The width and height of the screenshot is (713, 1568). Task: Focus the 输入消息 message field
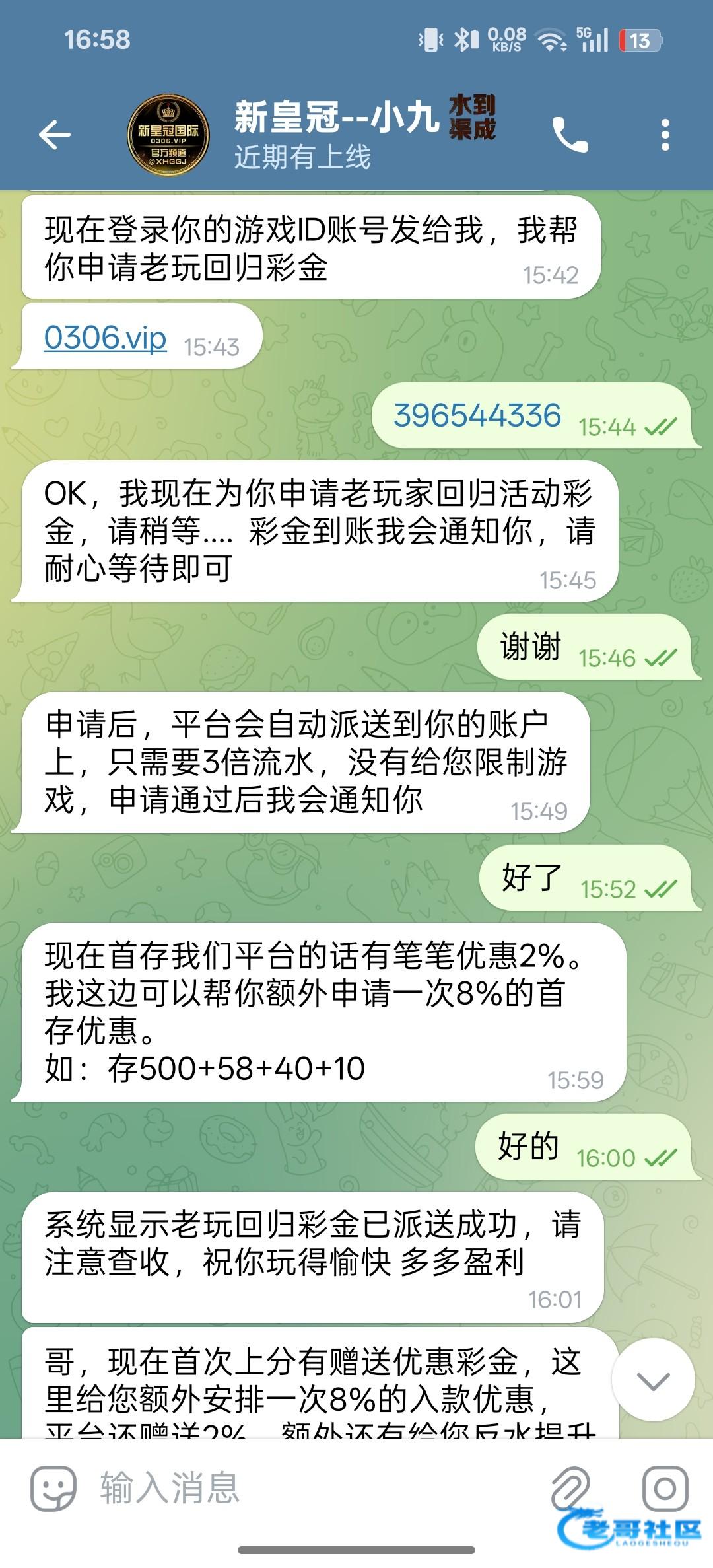[x=297, y=1489]
